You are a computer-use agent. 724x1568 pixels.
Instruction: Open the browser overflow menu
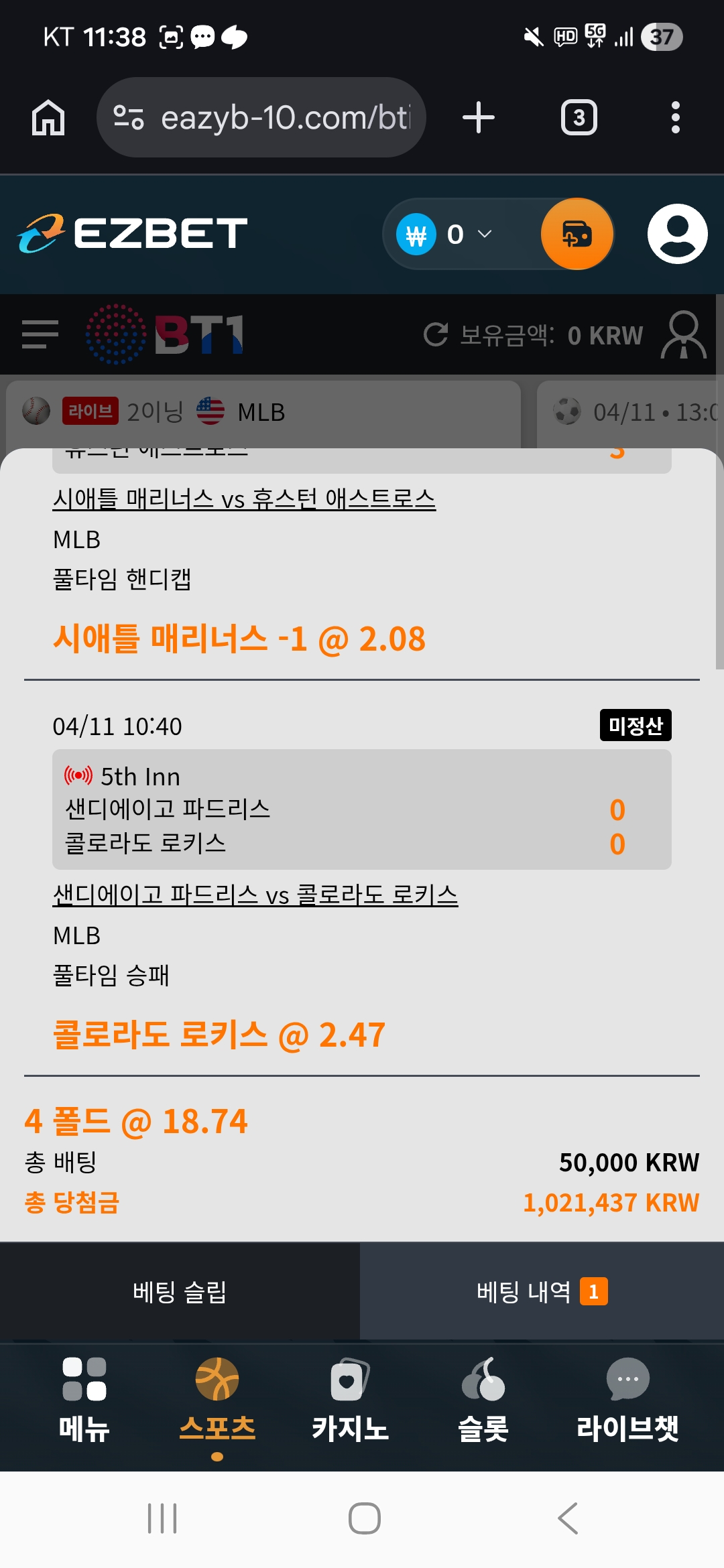coord(675,118)
